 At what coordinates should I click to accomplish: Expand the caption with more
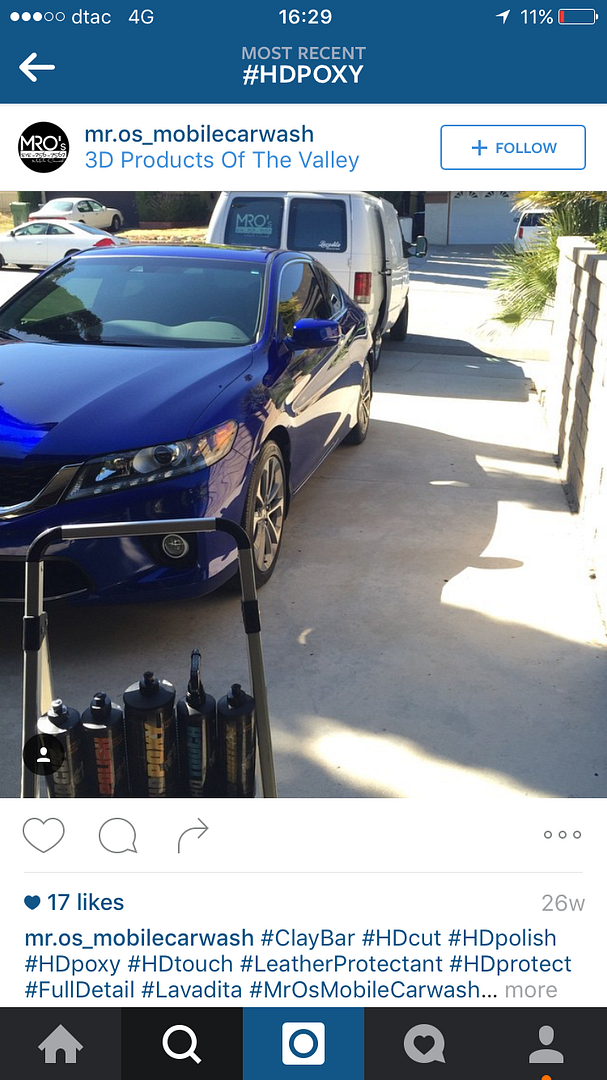(531, 990)
